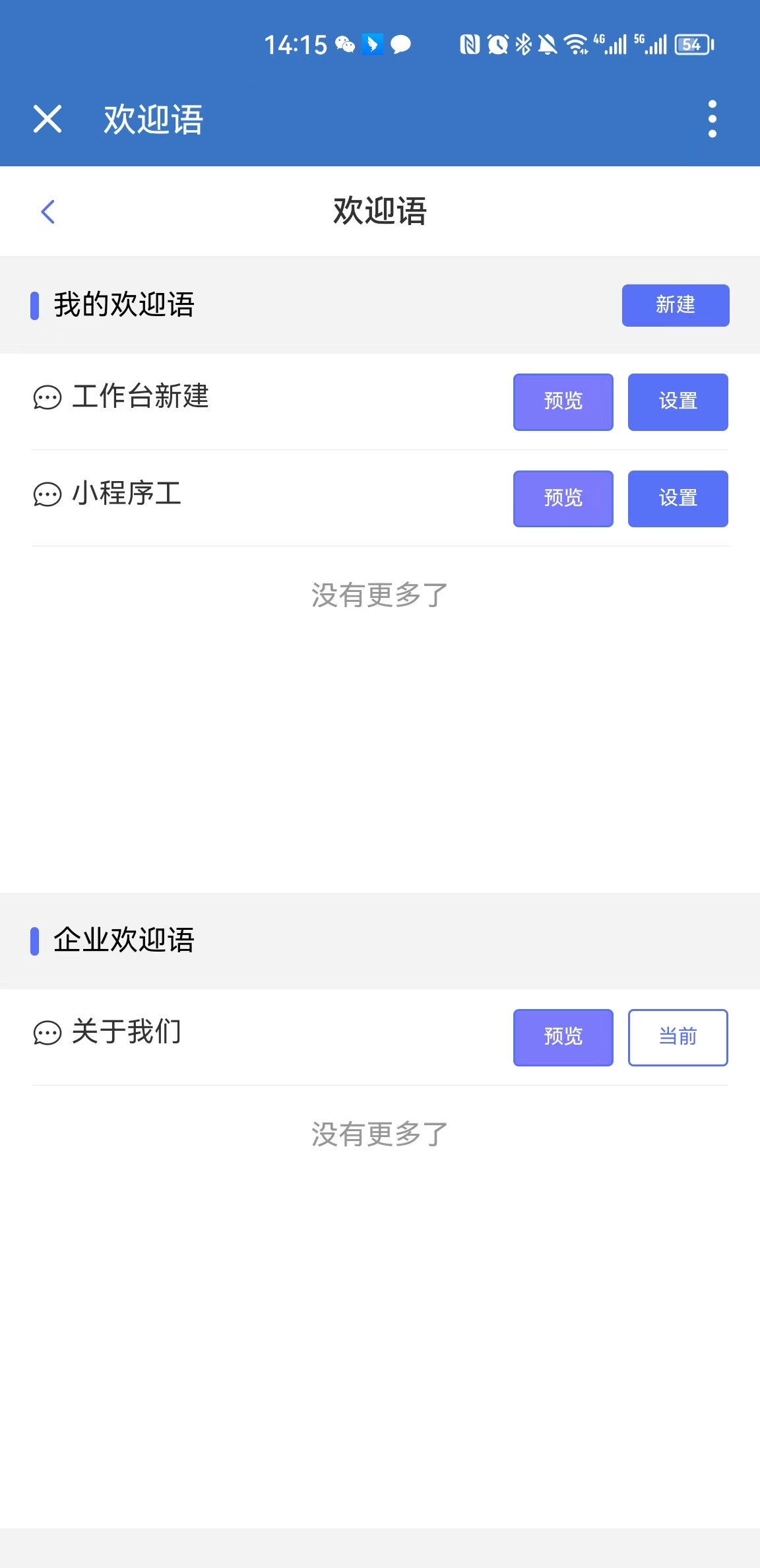Preview the 小程序工 welcome message
The image size is (760, 1568).
(x=563, y=498)
